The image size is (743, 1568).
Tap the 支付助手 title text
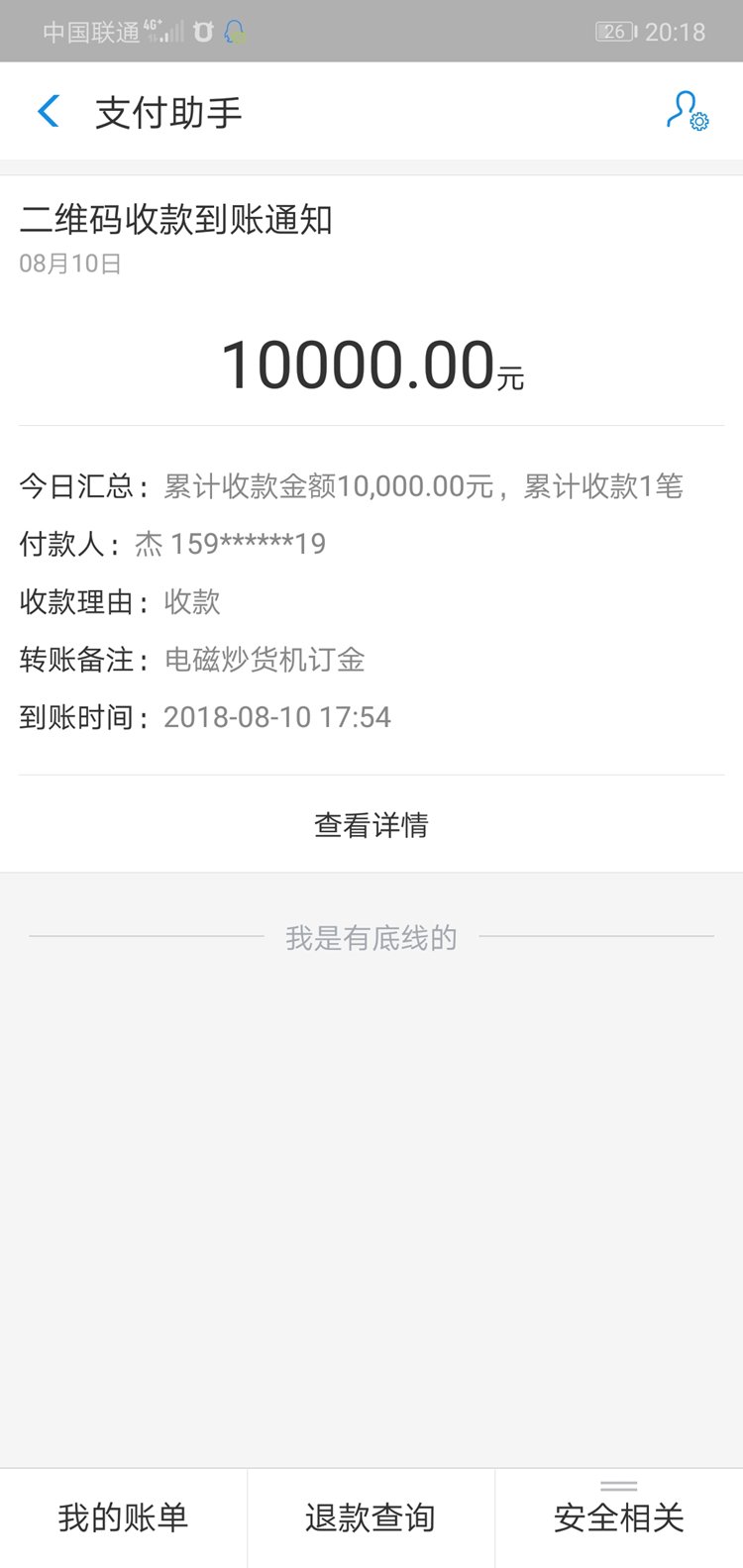coord(166,111)
